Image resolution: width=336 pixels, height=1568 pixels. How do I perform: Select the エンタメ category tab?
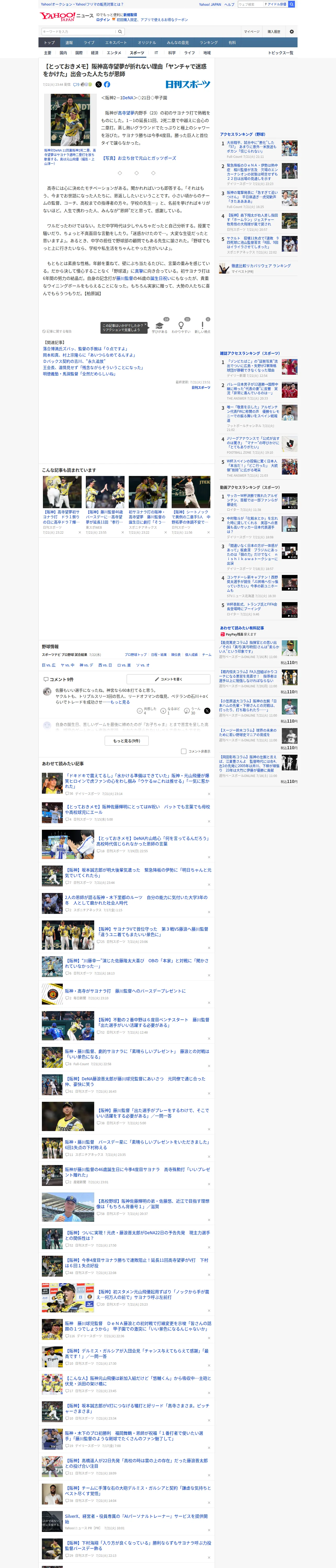[x=114, y=53]
